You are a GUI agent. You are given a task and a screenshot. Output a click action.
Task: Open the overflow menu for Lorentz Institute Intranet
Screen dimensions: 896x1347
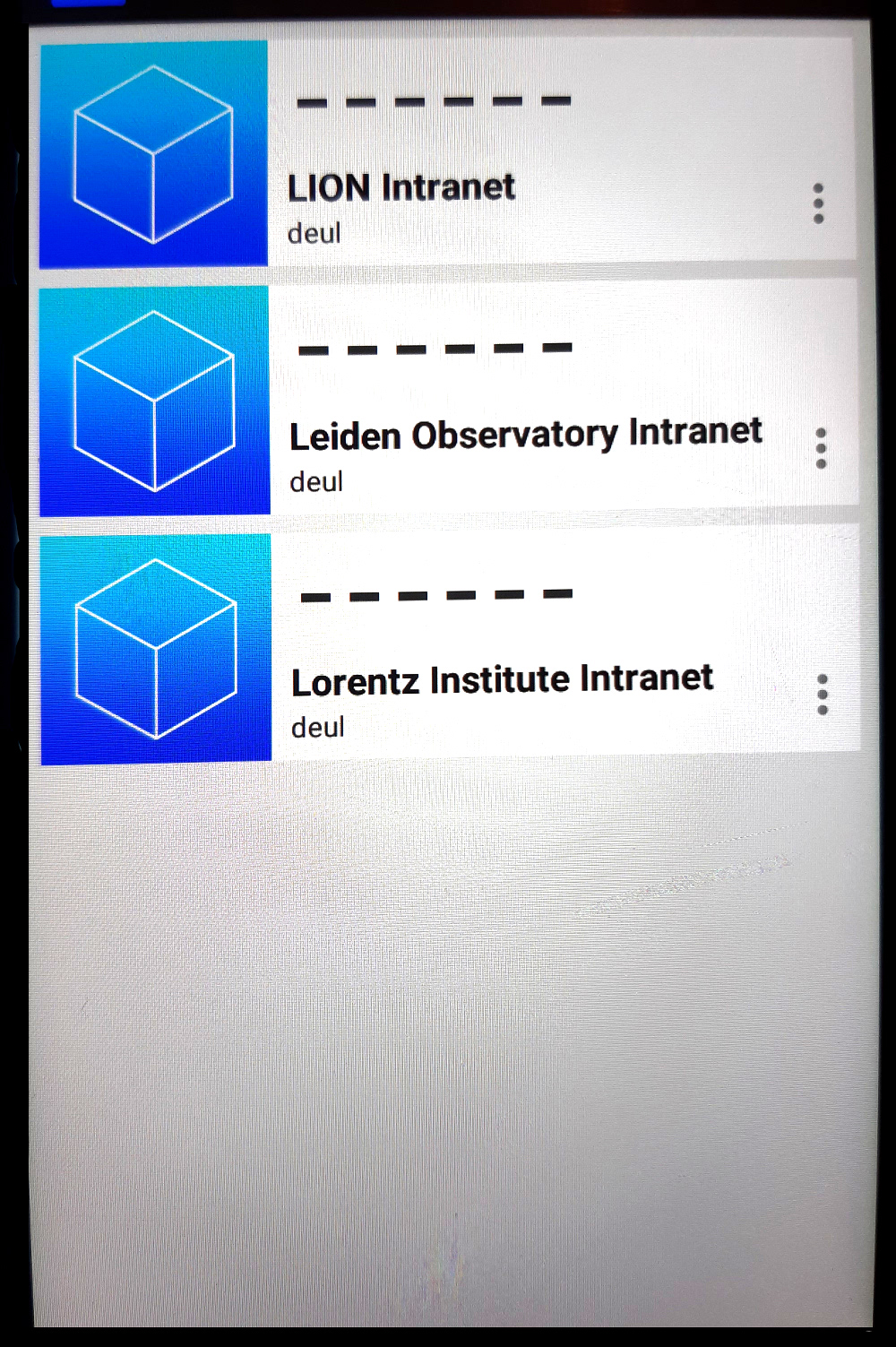(x=823, y=695)
